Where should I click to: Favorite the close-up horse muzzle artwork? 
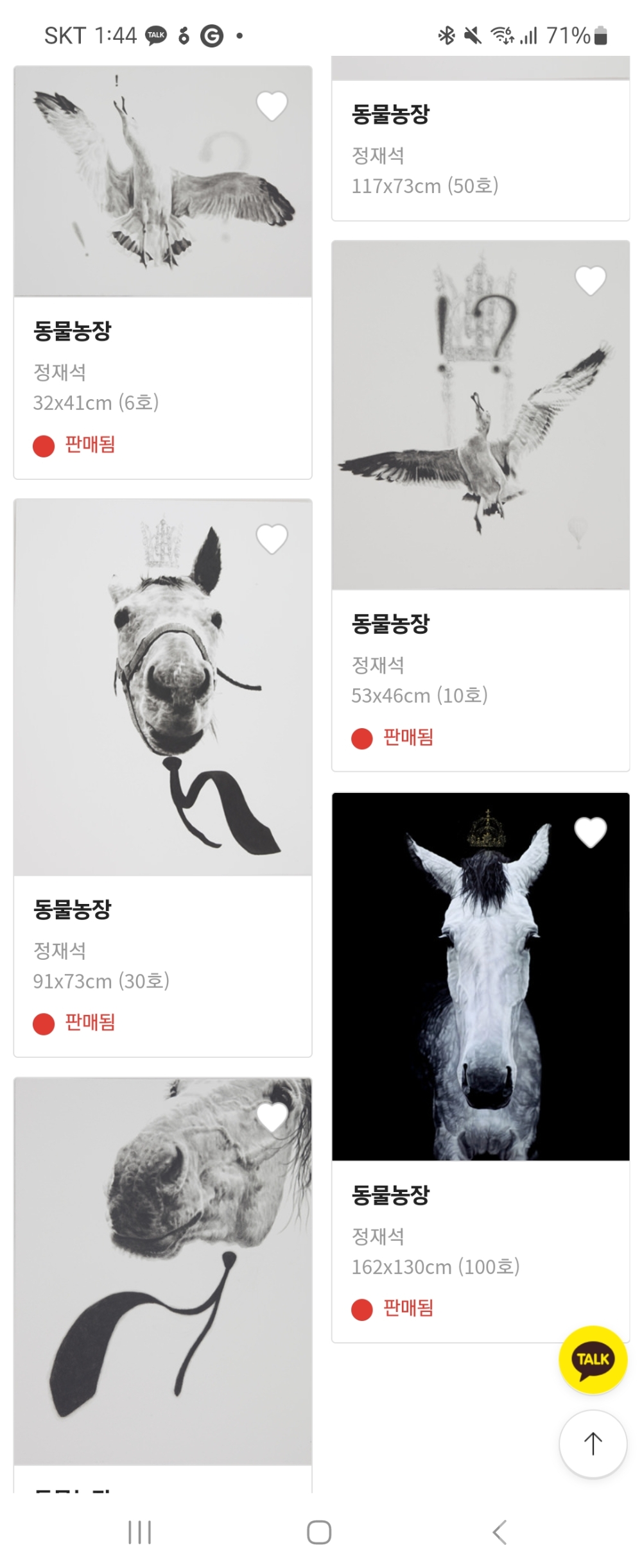point(272,1118)
